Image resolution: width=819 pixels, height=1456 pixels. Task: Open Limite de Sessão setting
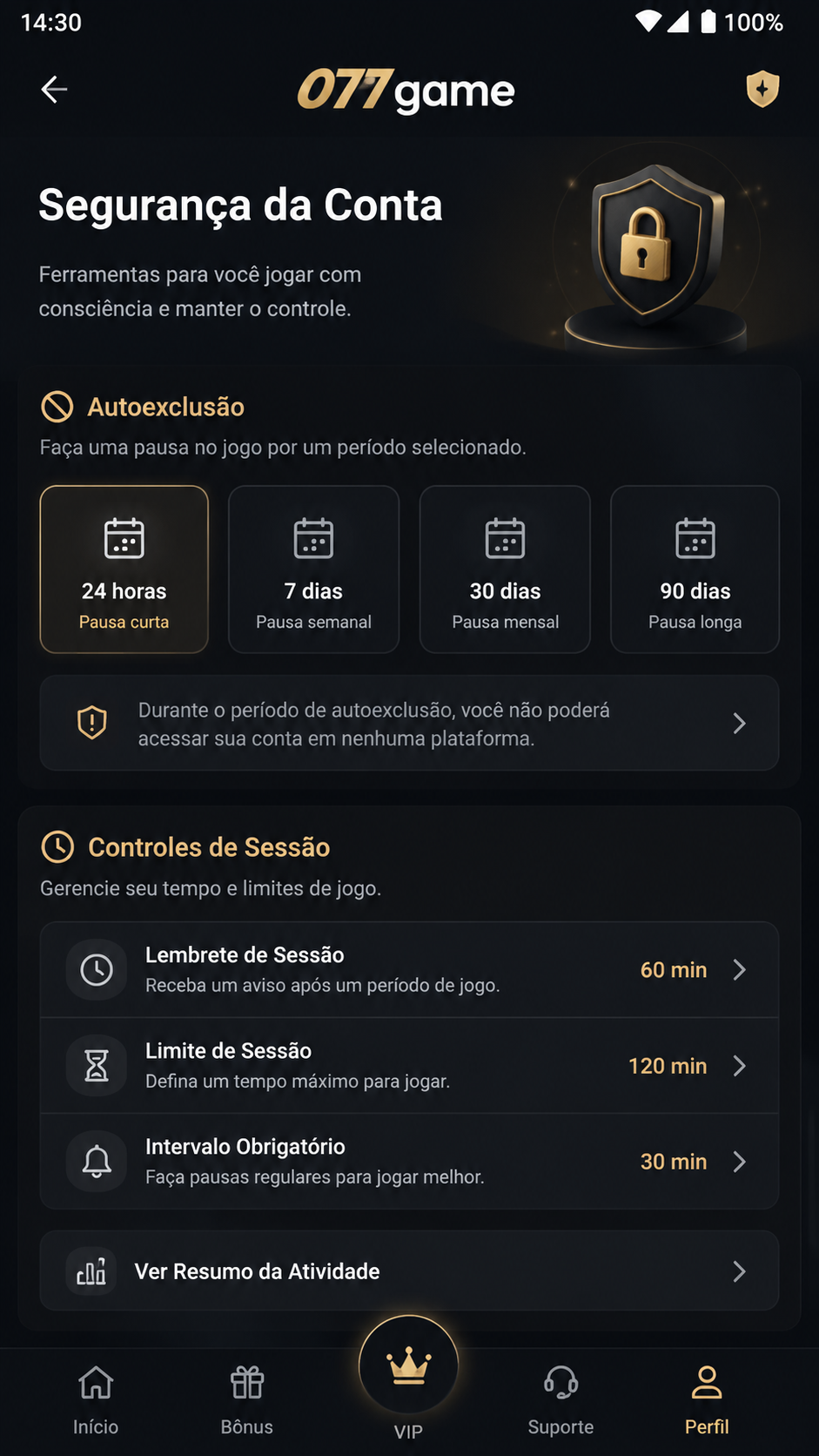tap(409, 1066)
